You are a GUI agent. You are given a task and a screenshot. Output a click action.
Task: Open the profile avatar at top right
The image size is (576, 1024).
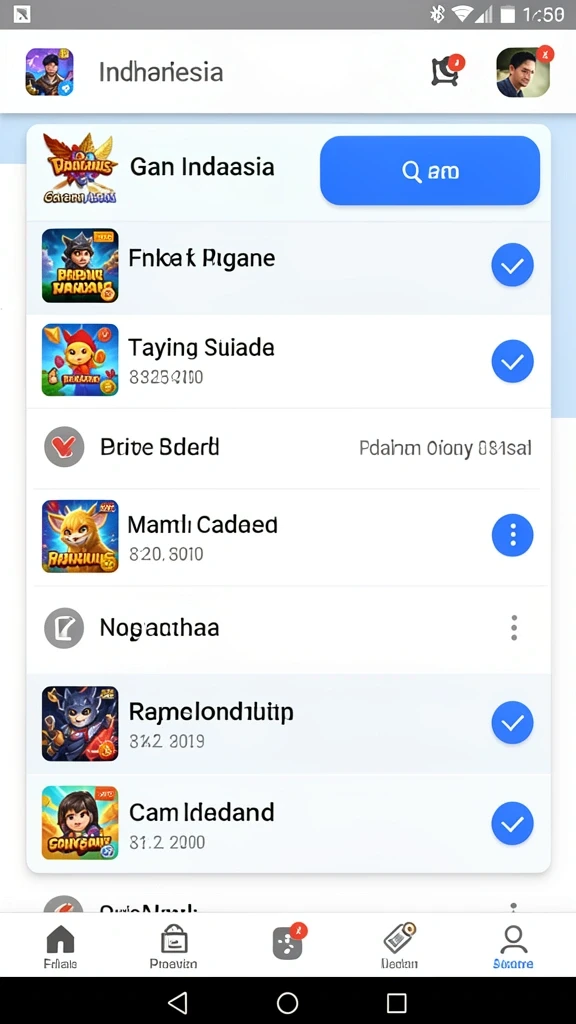pyautogui.click(x=524, y=72)
